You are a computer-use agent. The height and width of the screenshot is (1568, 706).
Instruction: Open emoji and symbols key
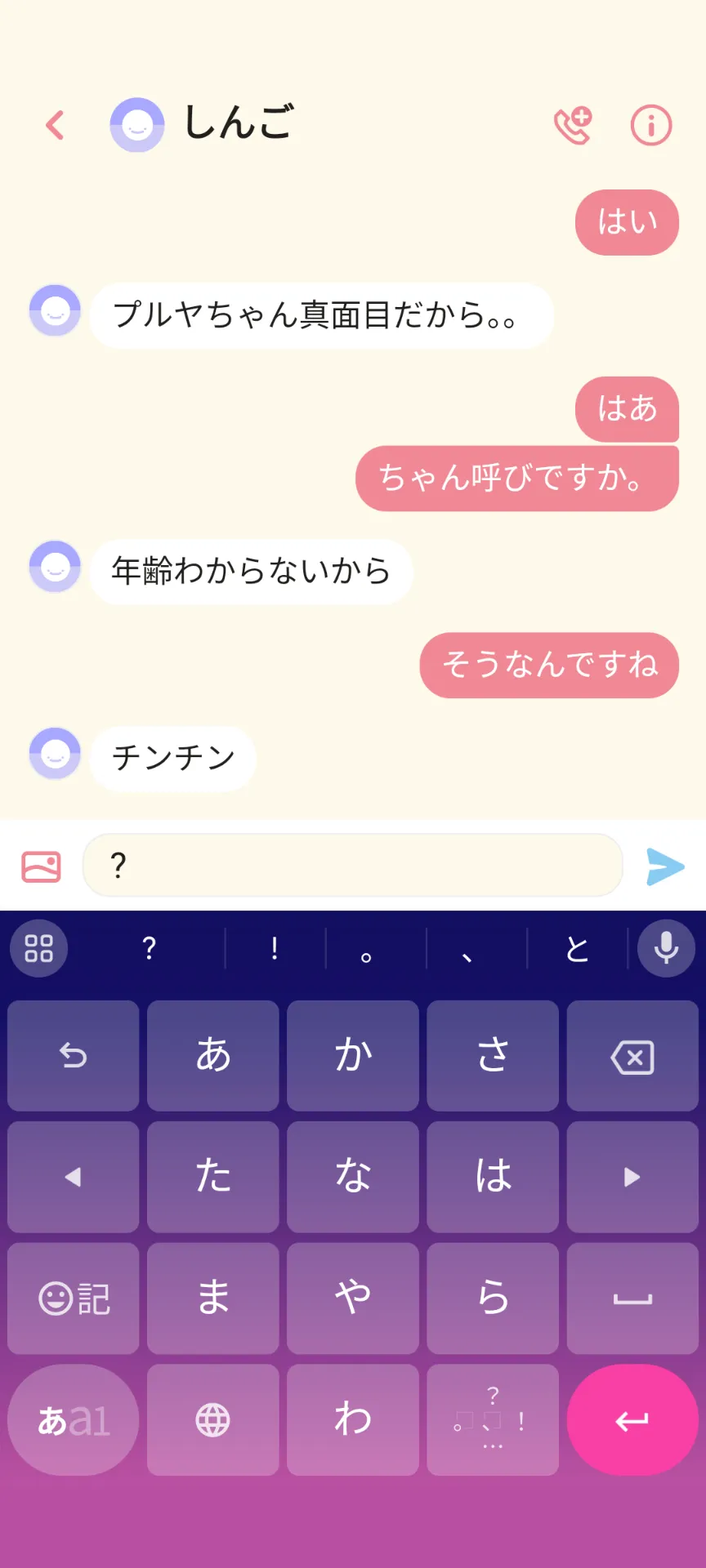coord(74,1298)
